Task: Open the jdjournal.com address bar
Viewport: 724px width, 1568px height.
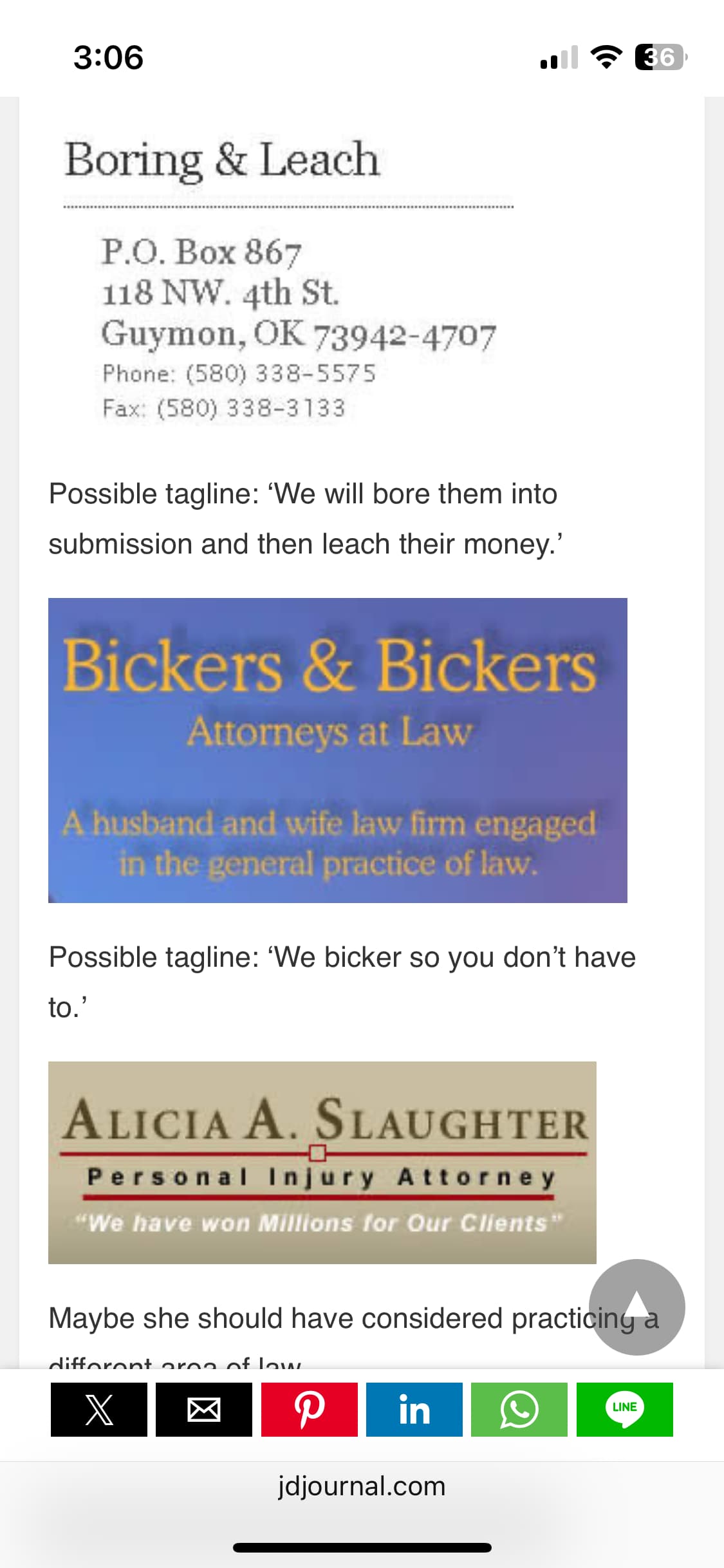Action: tap(362, 1486)
